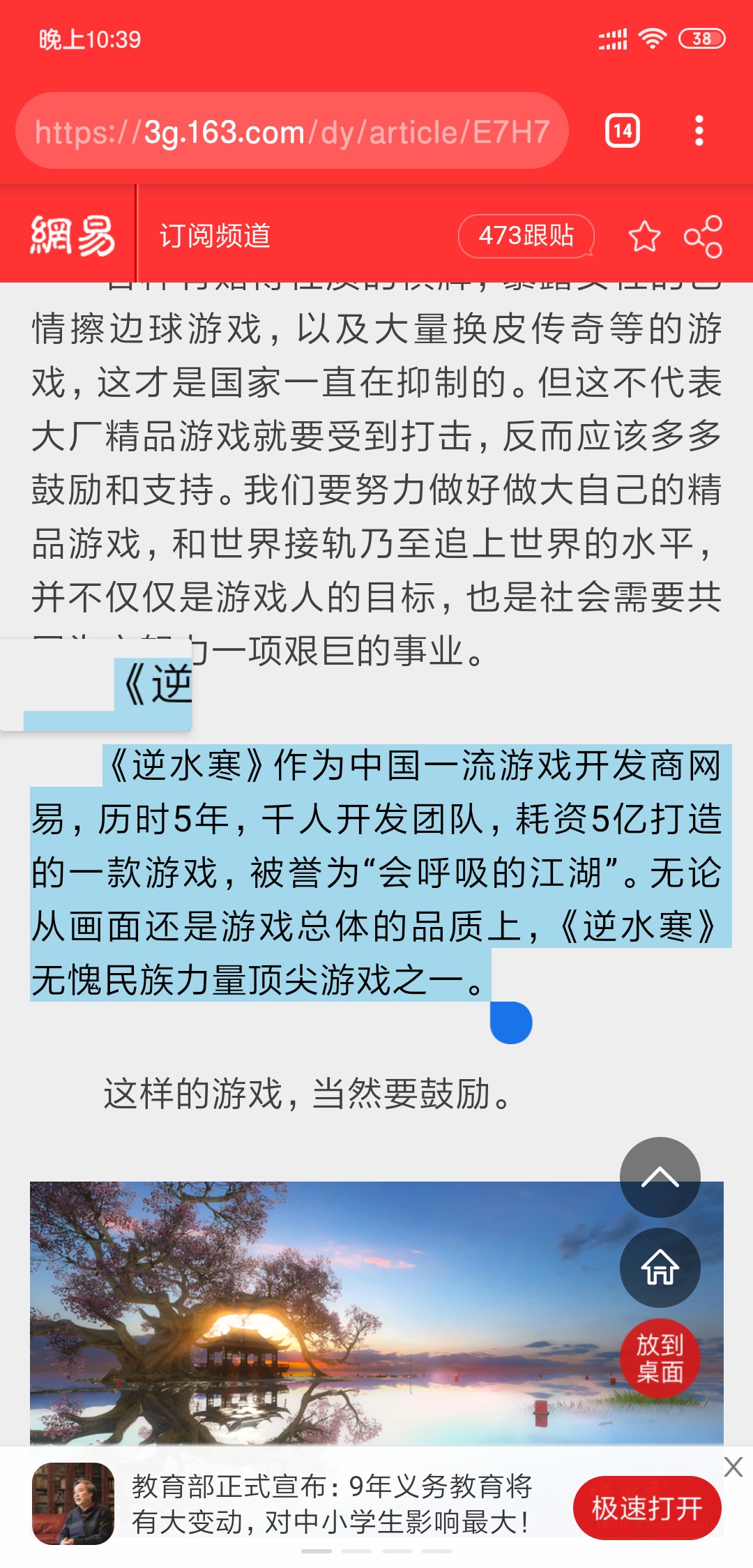View the 473跟贴 comments
The width and height of the screenshot is (753, 1568).
tap(526, 236)
